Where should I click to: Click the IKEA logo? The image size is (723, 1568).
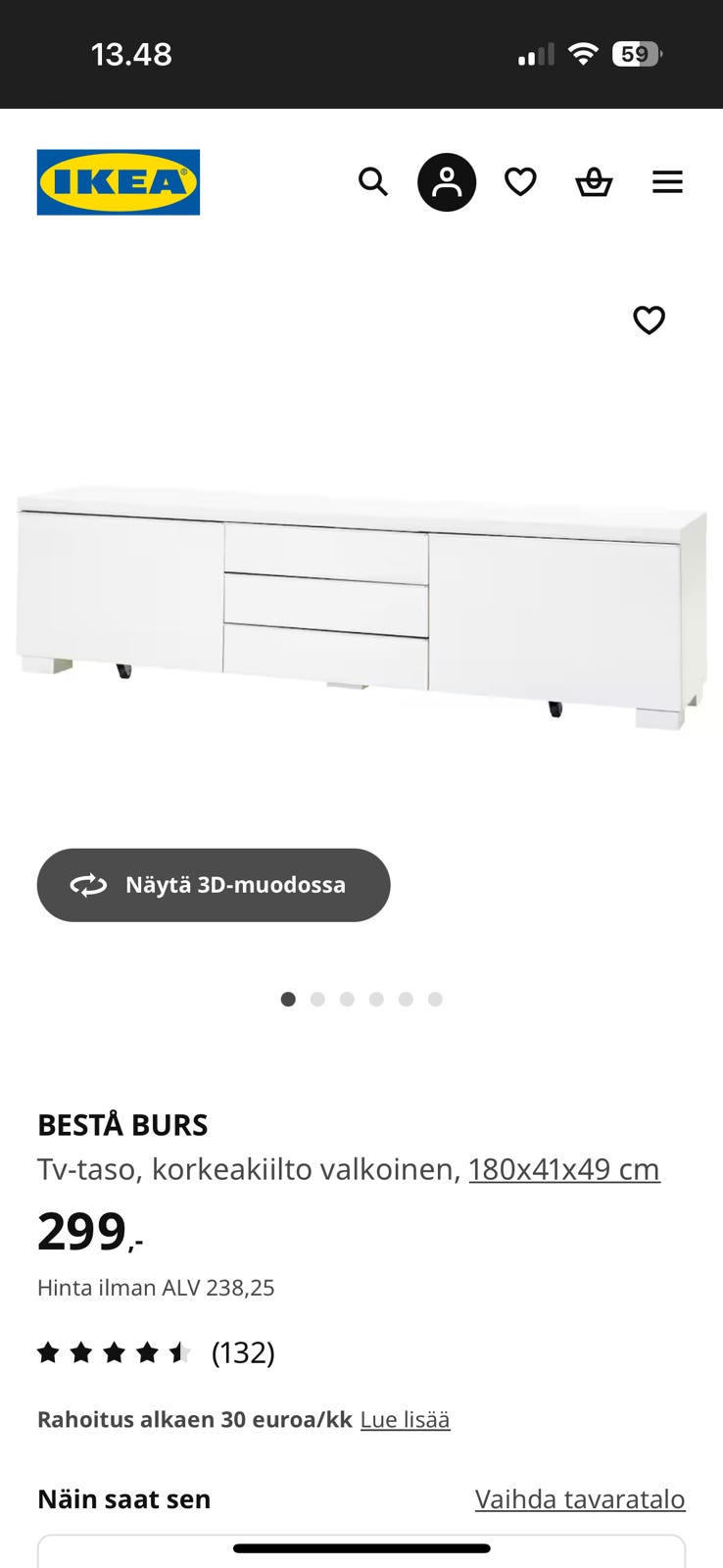pos(118,182)
